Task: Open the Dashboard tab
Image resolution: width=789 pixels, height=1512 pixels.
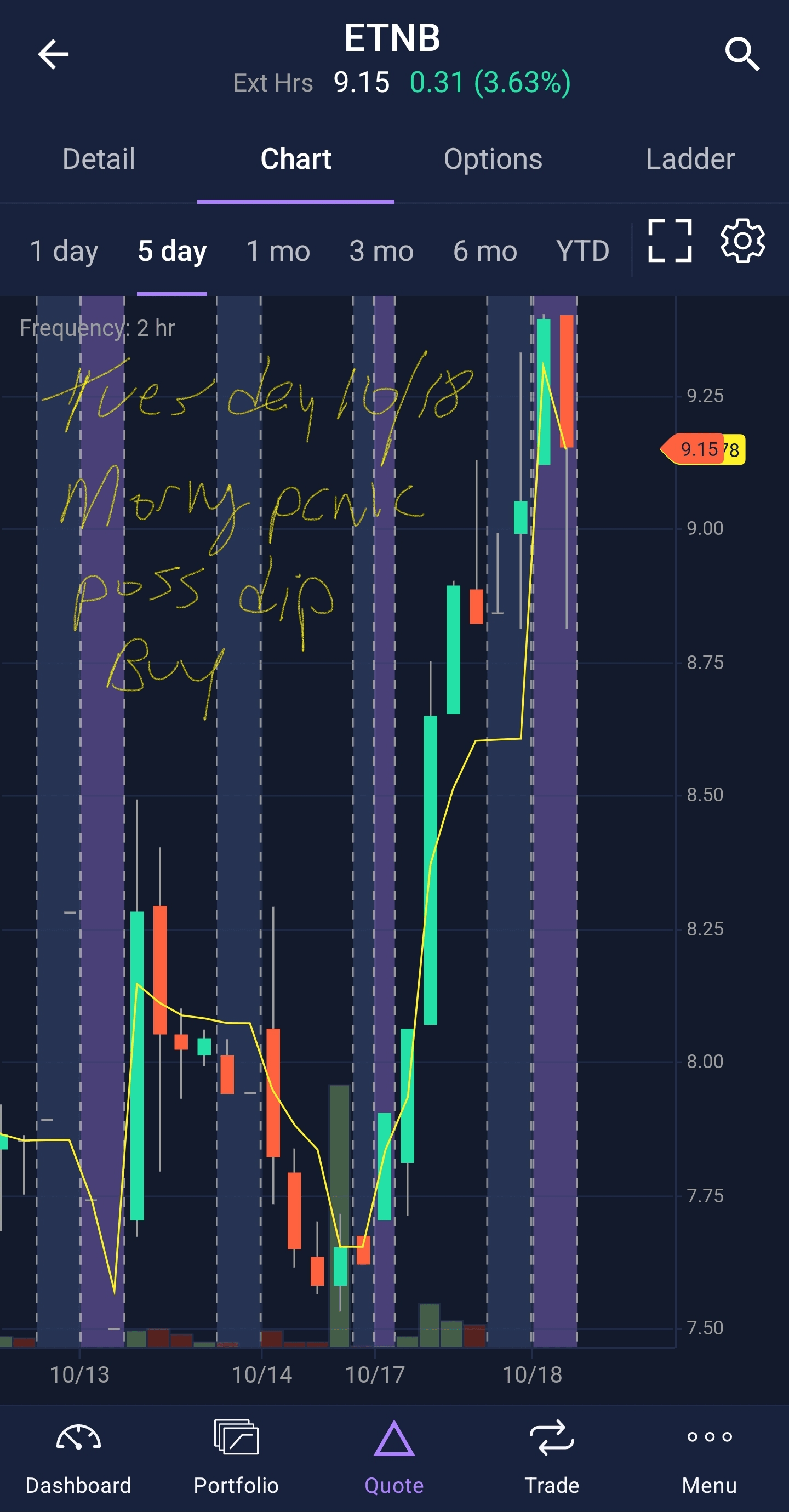Action: (78, 1458)
